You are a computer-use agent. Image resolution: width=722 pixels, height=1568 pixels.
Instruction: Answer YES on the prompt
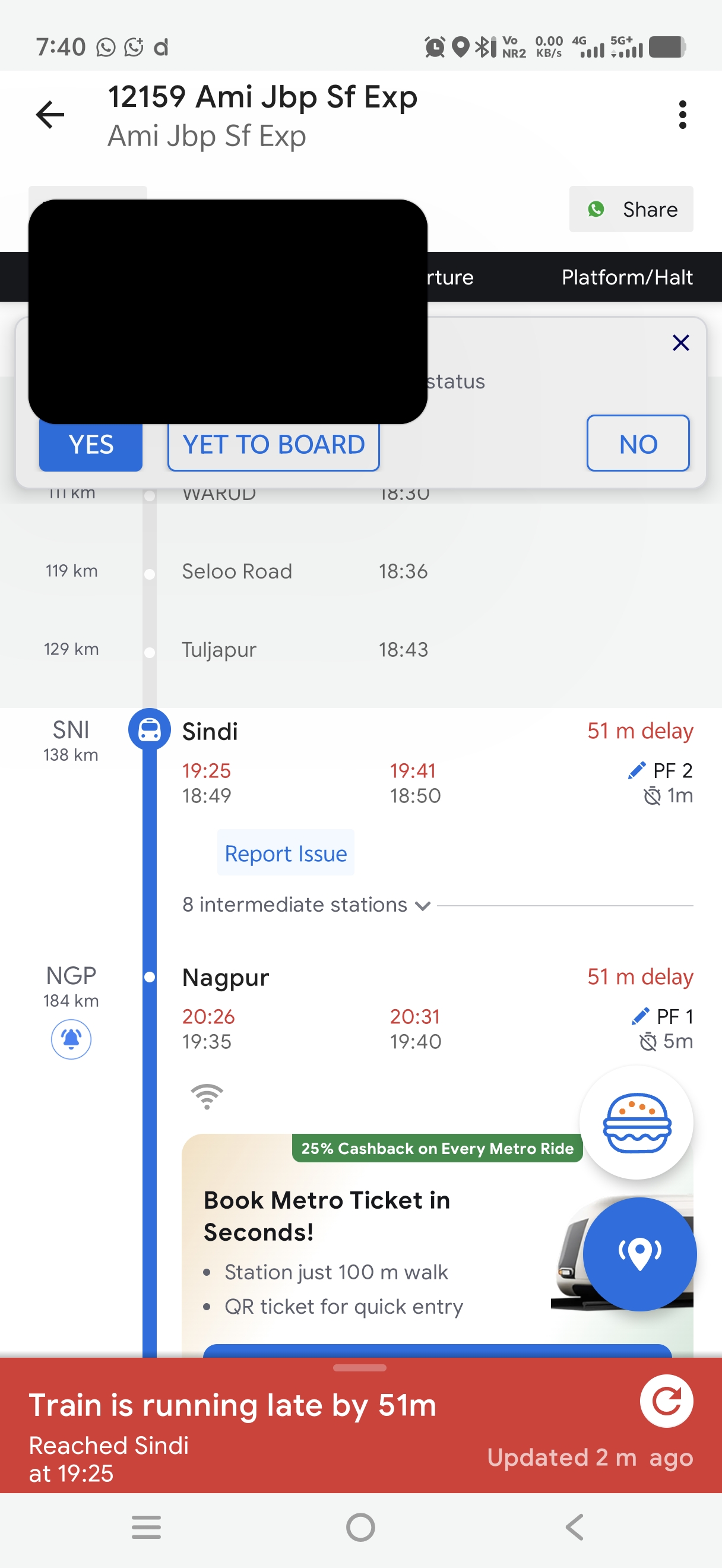click(91, 444)
